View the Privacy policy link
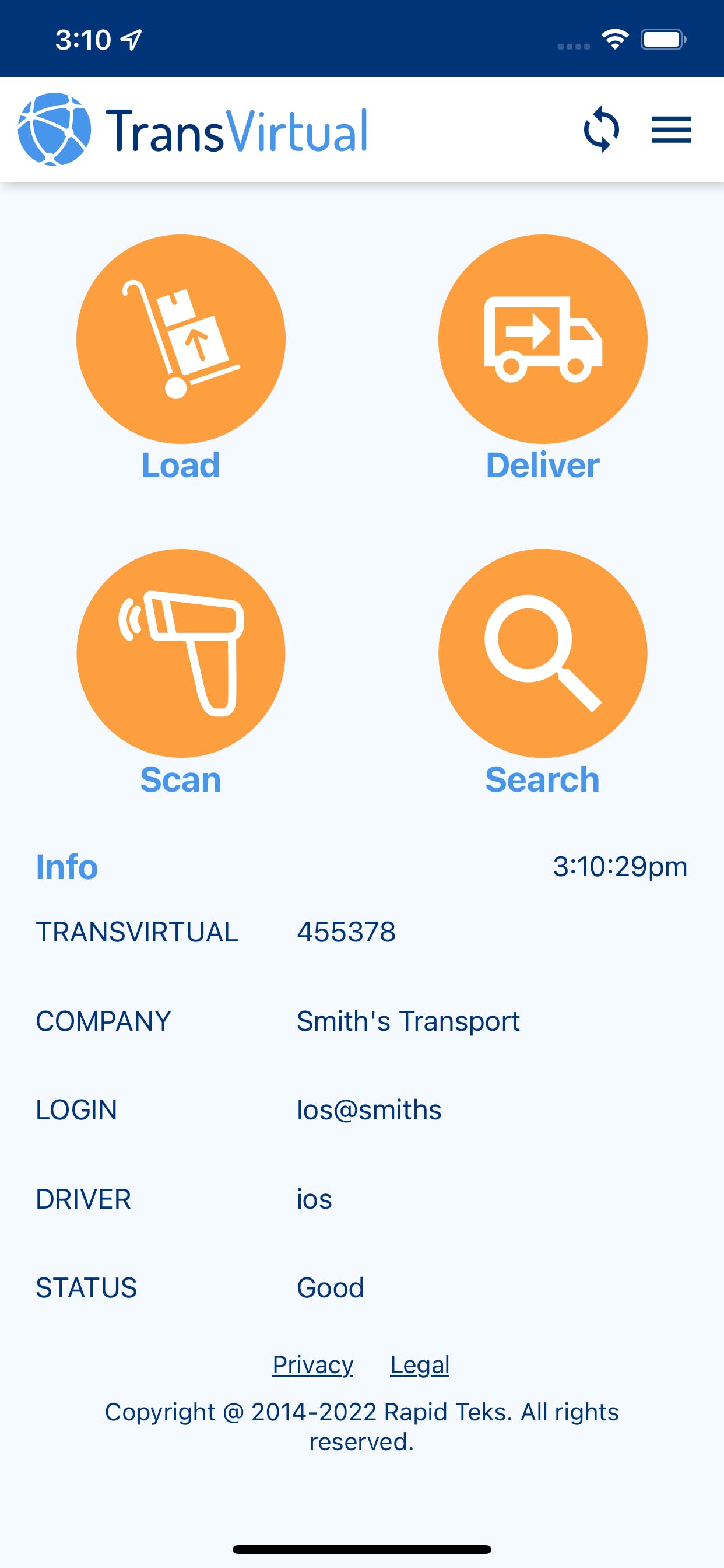The height and width of the screenshot is (1568, 724). [x=312, y=1366]
